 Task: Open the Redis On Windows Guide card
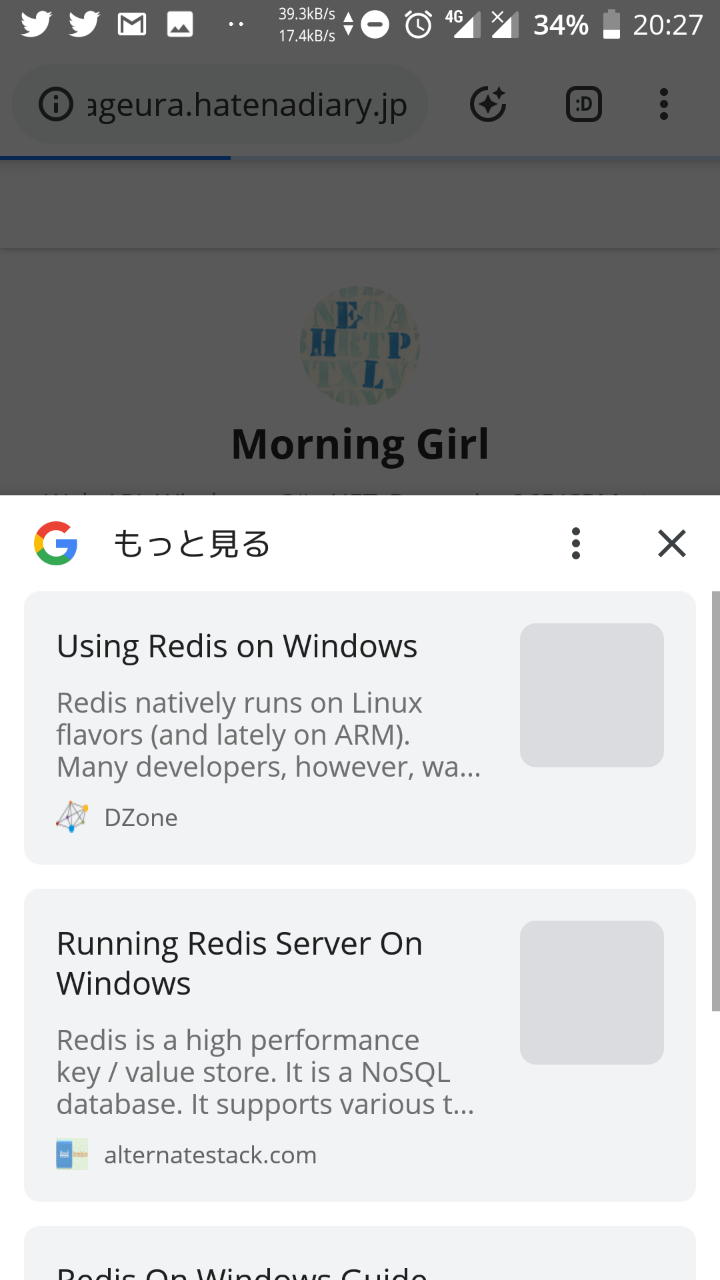coord(360,1253)
